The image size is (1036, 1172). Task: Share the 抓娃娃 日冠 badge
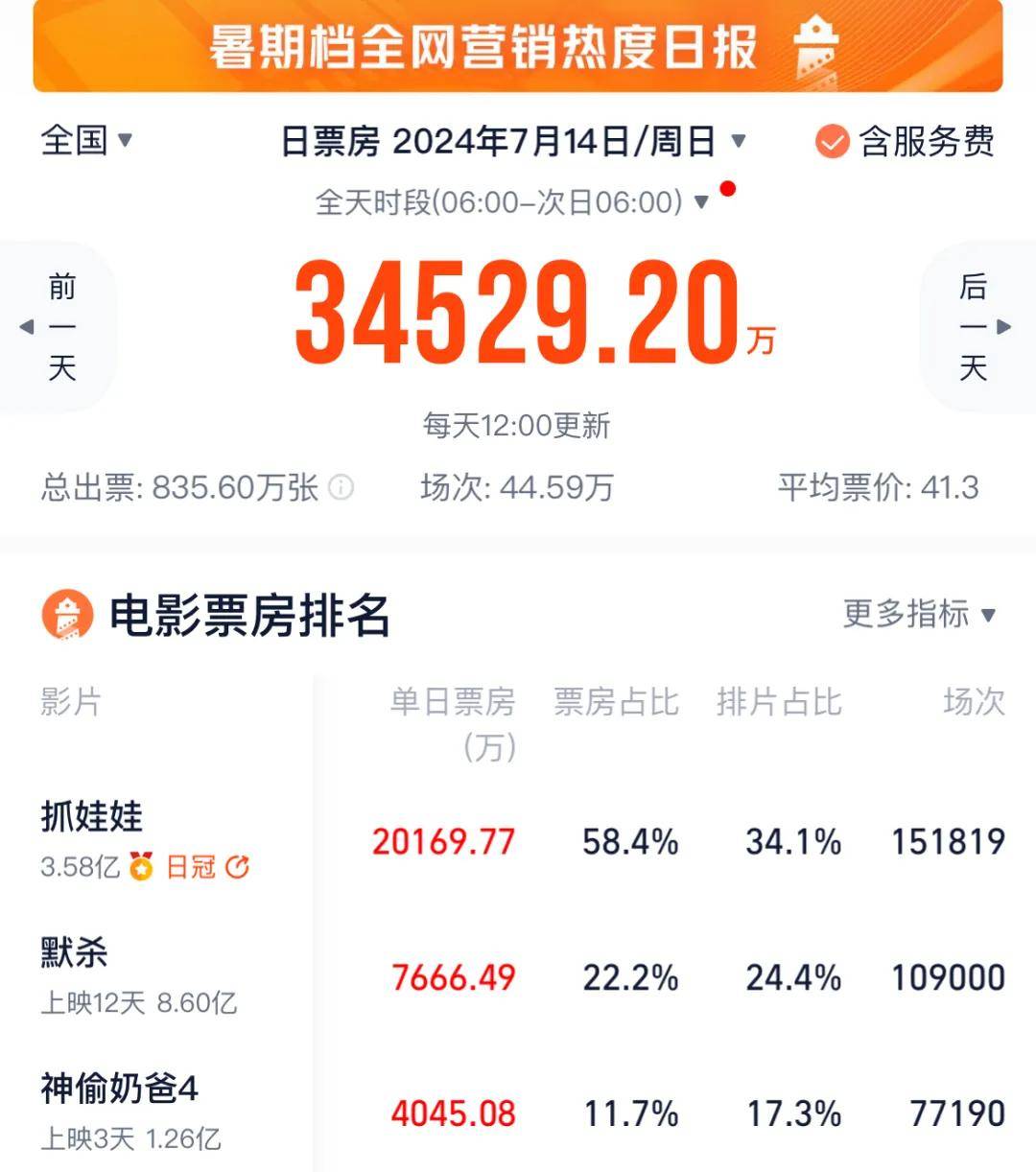237,867
